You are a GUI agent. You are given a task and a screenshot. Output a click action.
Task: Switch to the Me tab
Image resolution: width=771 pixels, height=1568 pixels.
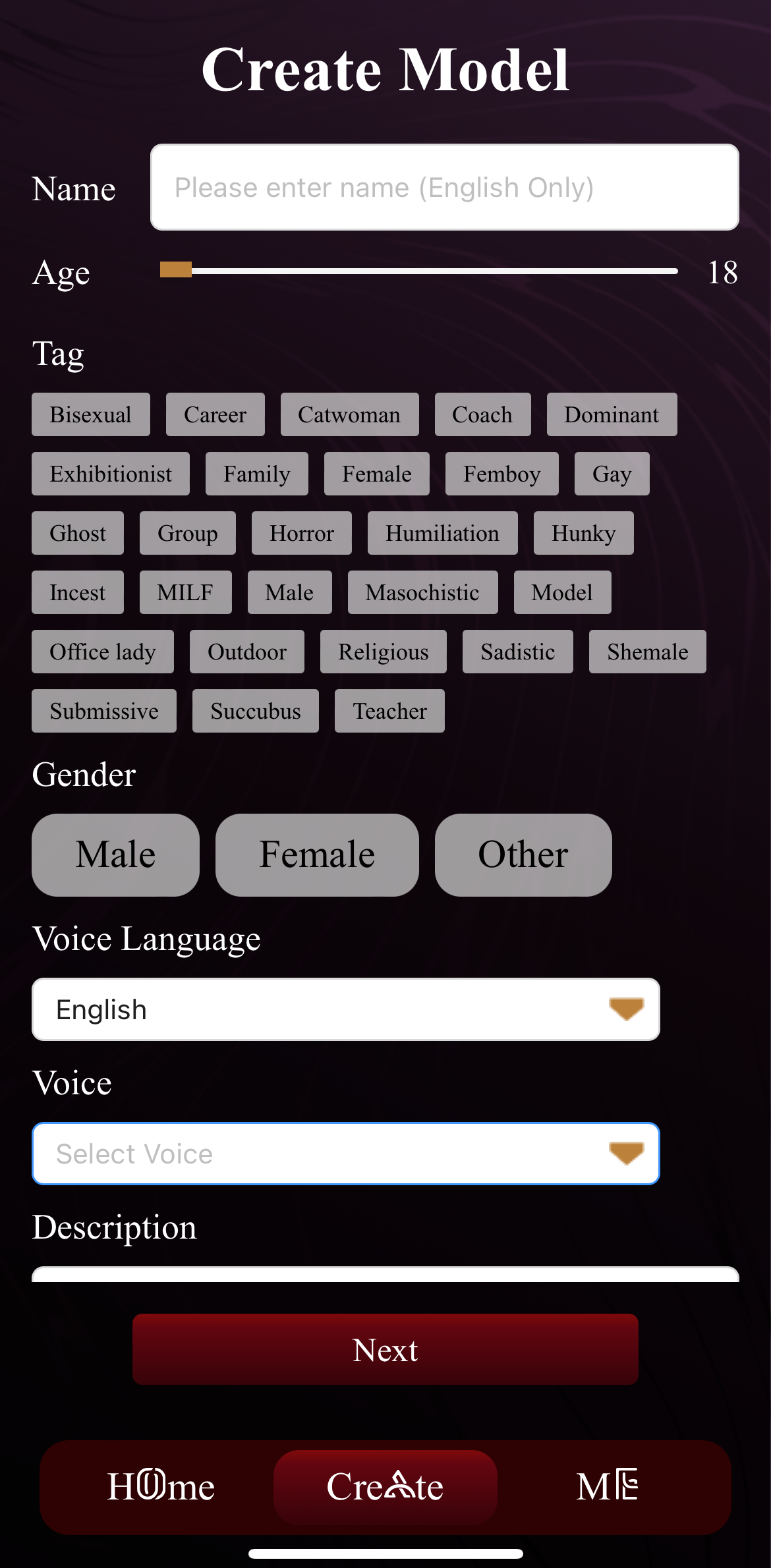pyautogui.click(x=608, y=1487)
